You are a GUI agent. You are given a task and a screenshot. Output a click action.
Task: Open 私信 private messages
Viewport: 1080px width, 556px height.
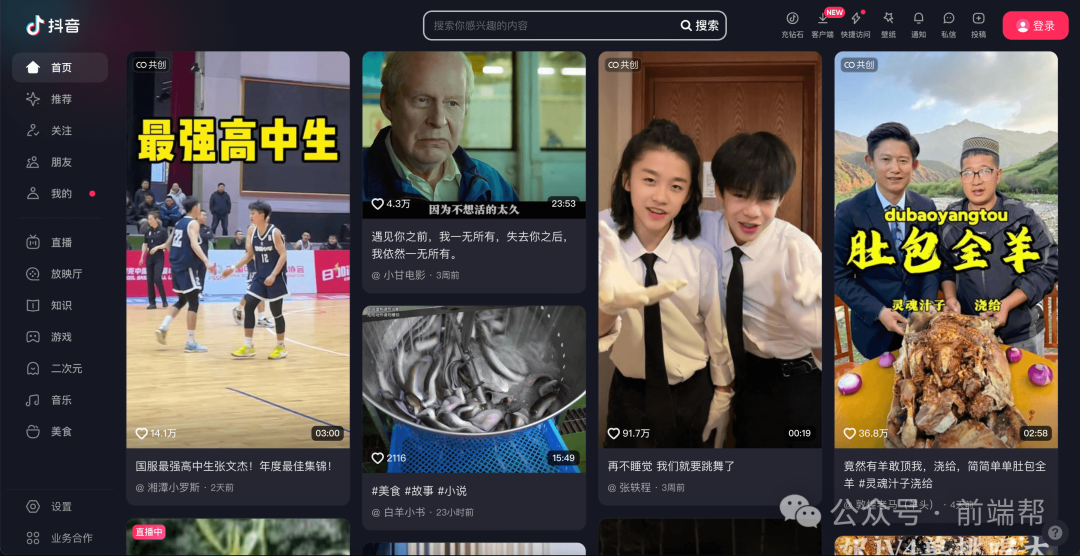click(x=948, y=24)
